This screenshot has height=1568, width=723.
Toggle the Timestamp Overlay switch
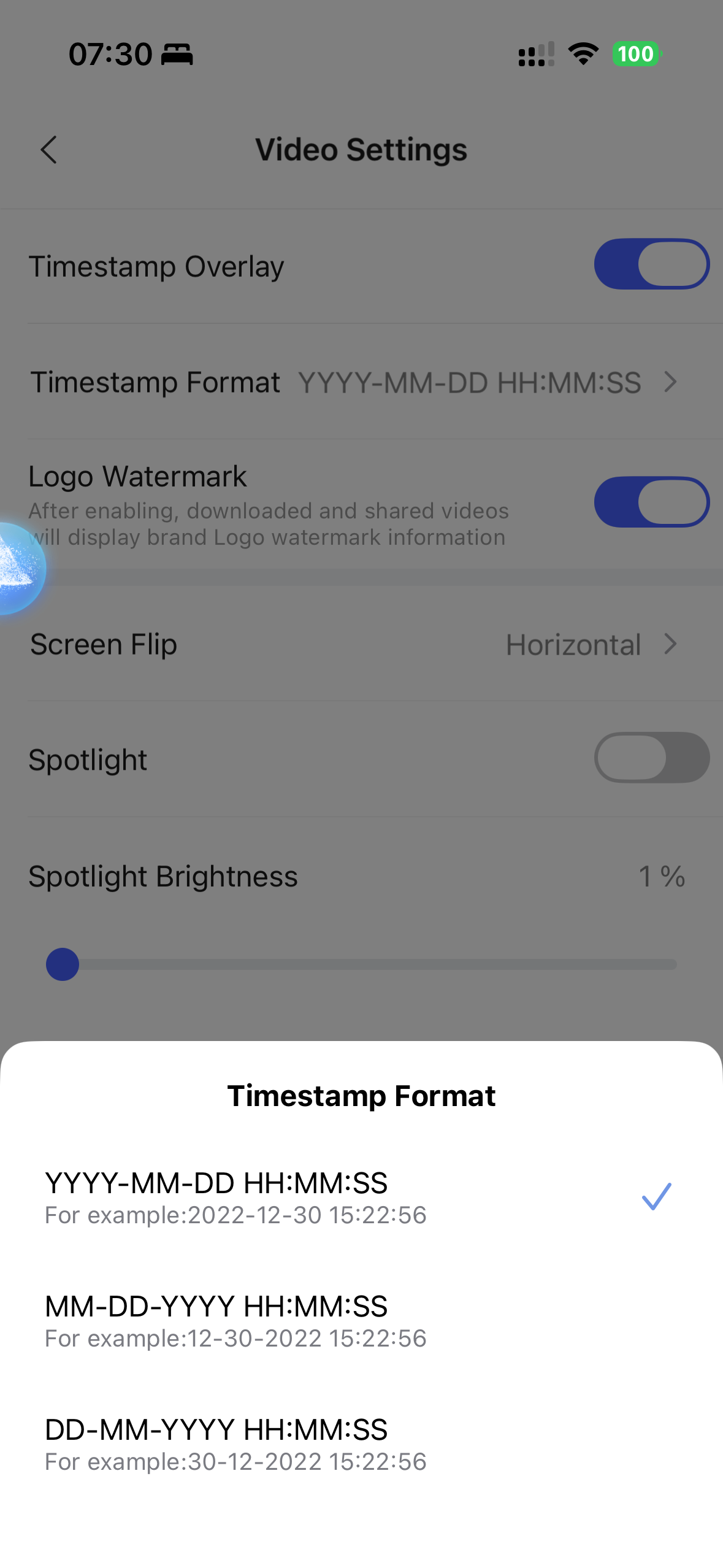tap(651, 264)
